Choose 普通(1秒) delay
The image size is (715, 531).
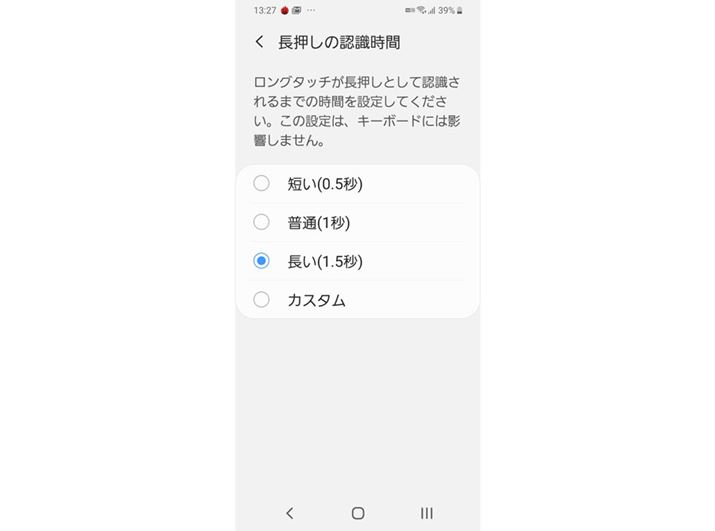tap(262, 222)
